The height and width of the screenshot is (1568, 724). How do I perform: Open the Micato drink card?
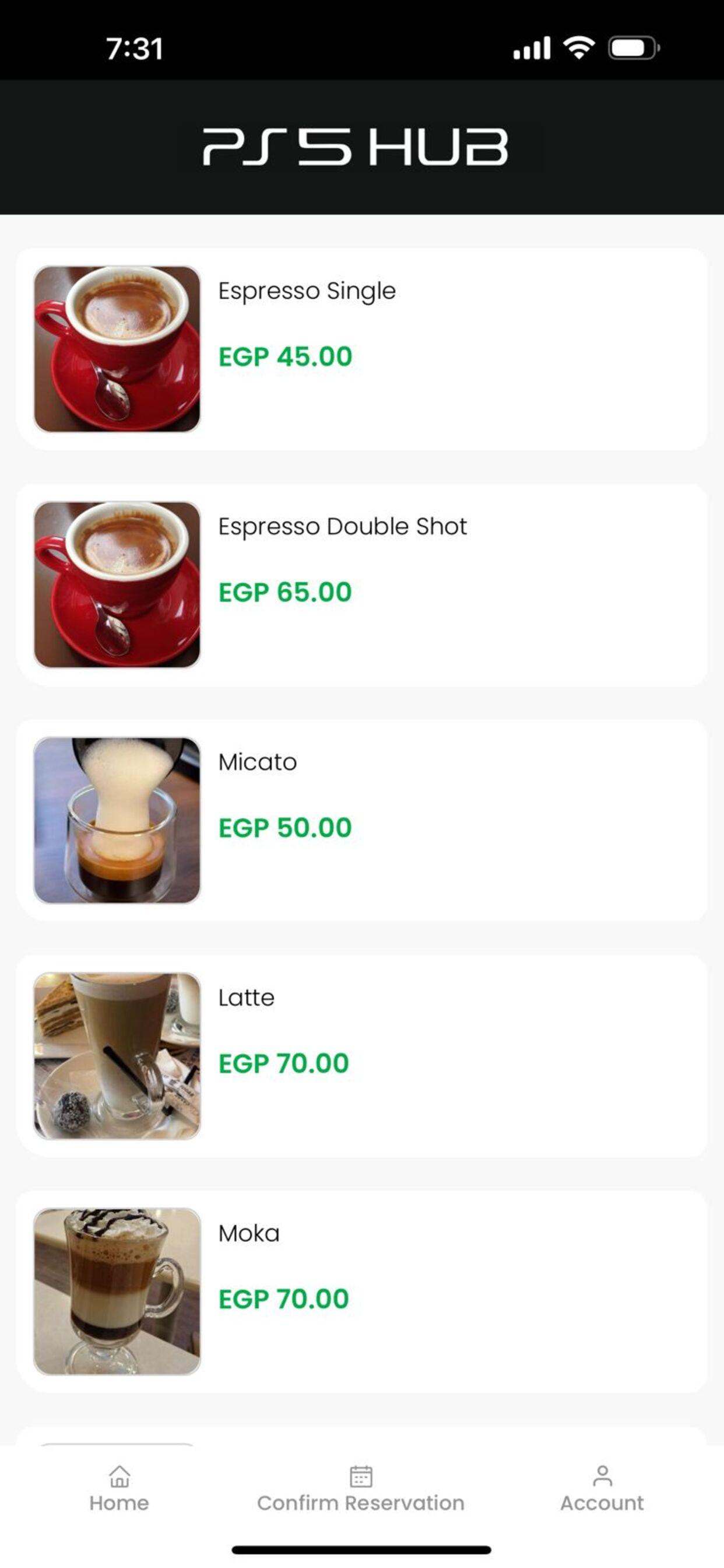click(x=361, y=821)
